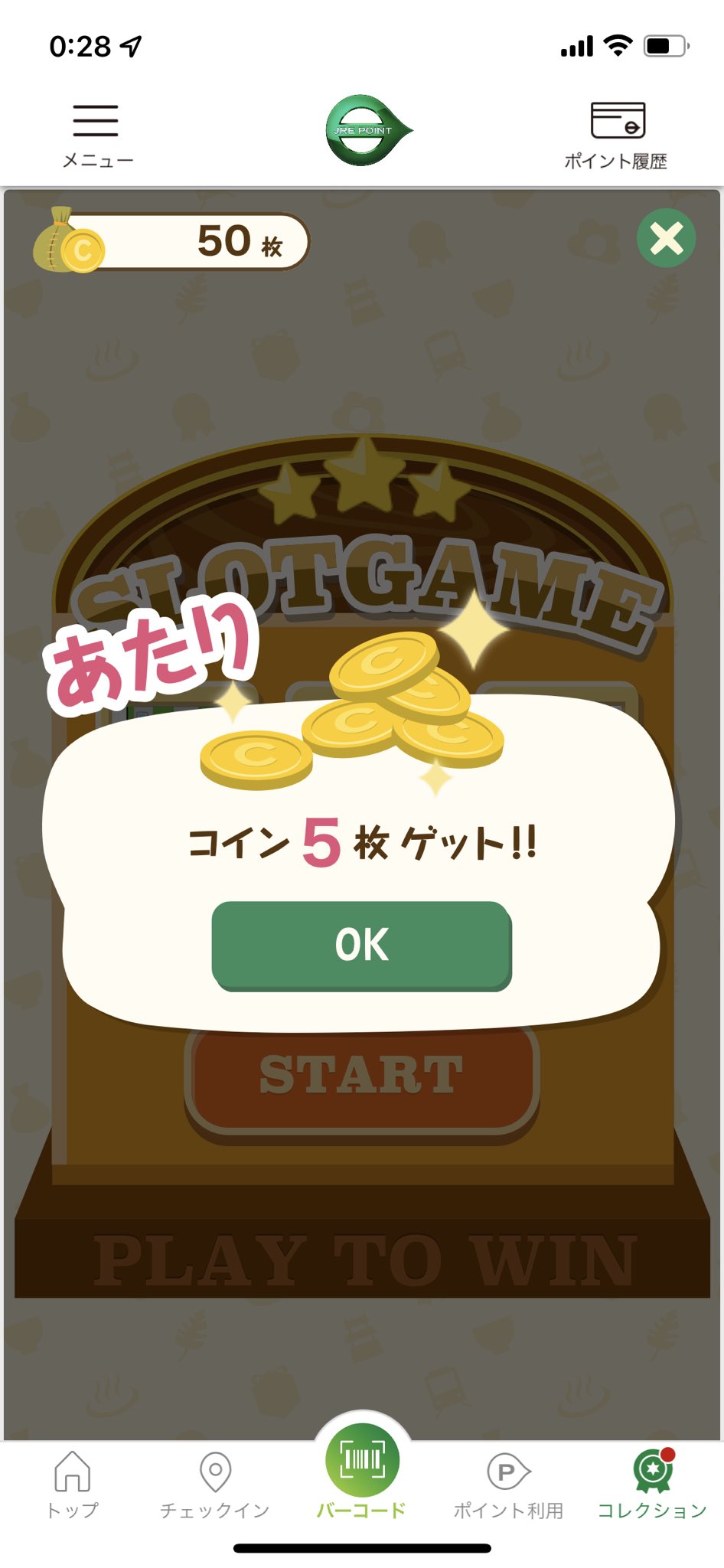Select the ポイント利用 tab

508,1485
